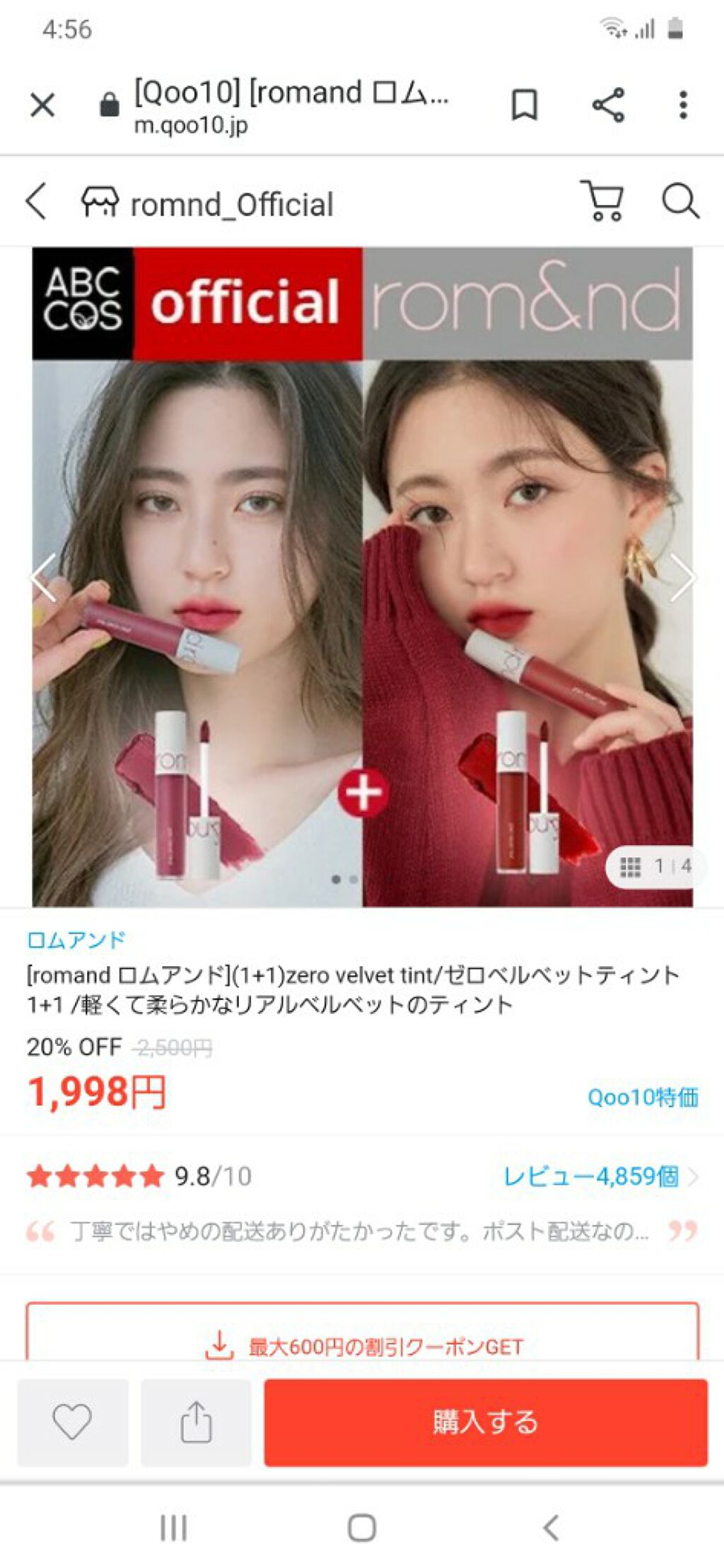Go to the system home screen
724x1568 pixels.
[362, 1528]
